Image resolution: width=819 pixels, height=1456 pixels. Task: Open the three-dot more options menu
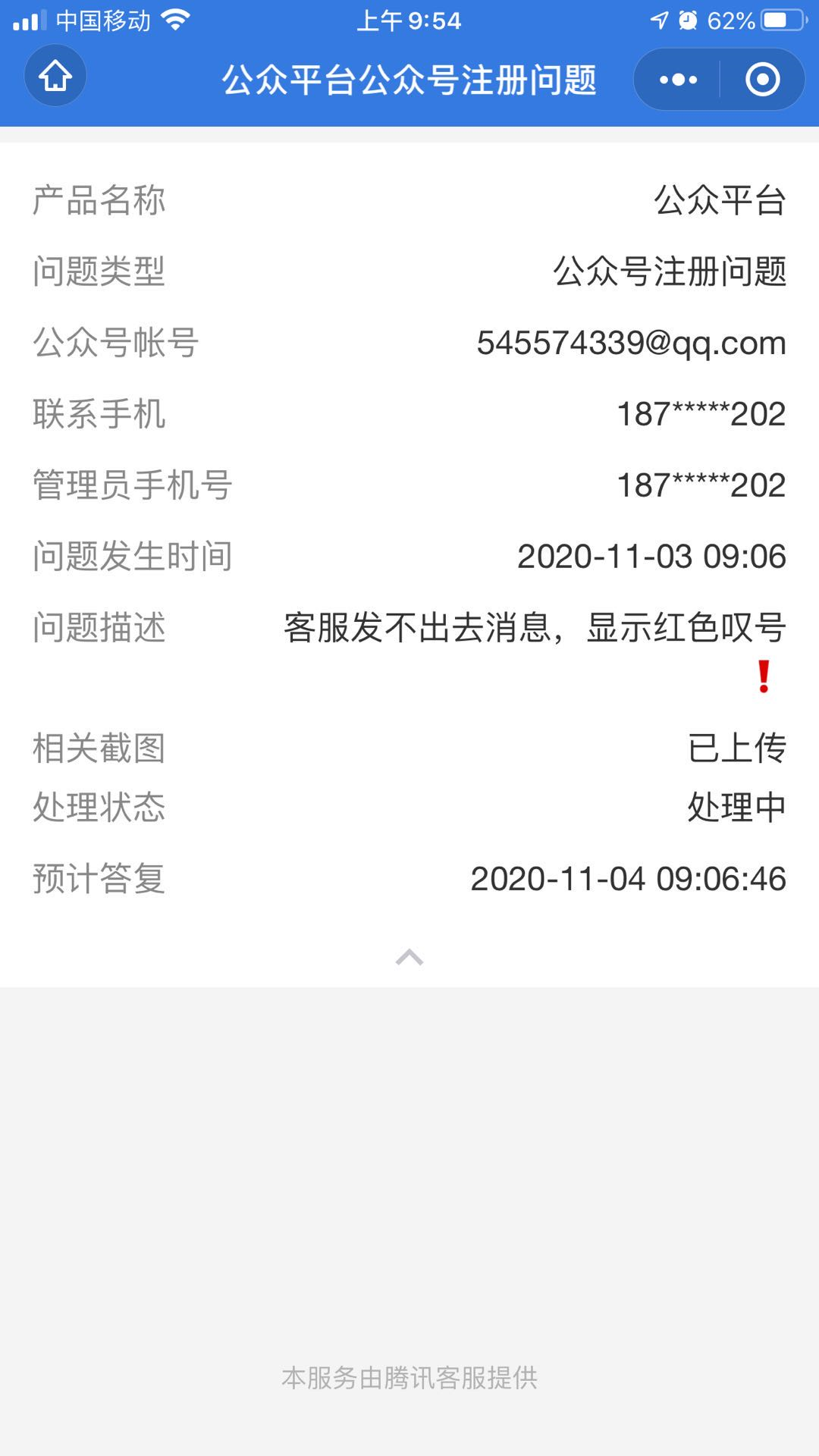coord(678,80)
